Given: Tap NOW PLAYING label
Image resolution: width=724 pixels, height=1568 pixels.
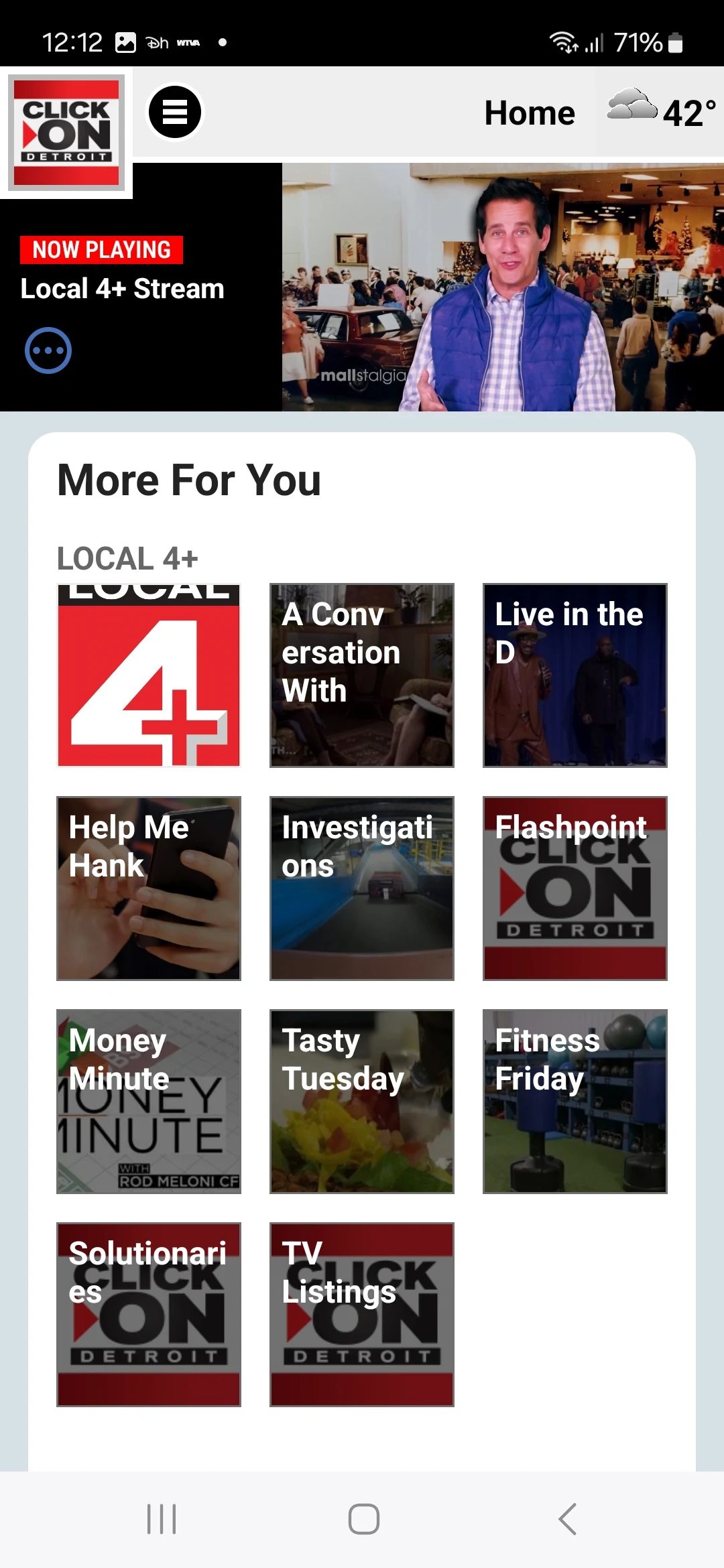Looking at the screenshot, I should (x=102, y=249).
